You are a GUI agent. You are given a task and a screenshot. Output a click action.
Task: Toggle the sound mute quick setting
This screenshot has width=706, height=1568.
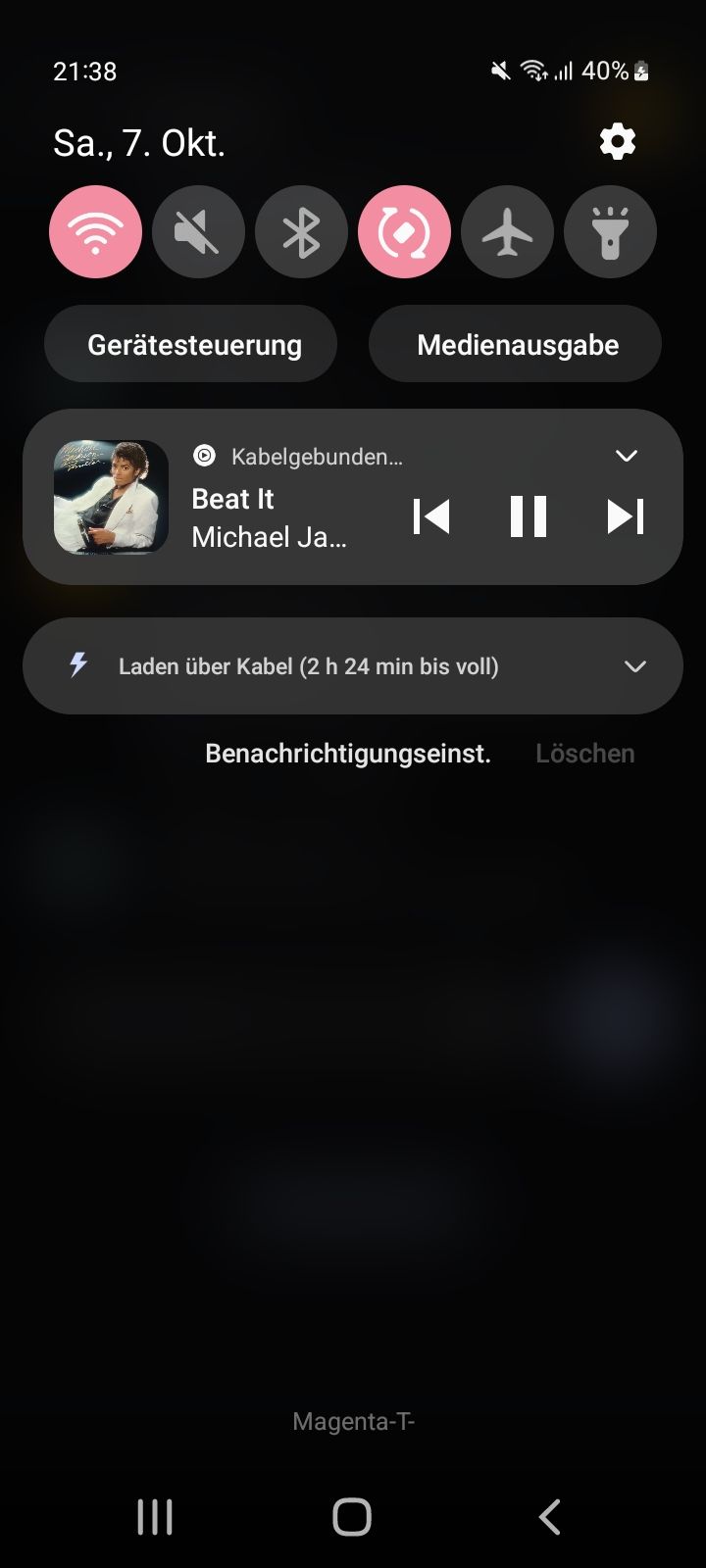[x=198, y=232]
